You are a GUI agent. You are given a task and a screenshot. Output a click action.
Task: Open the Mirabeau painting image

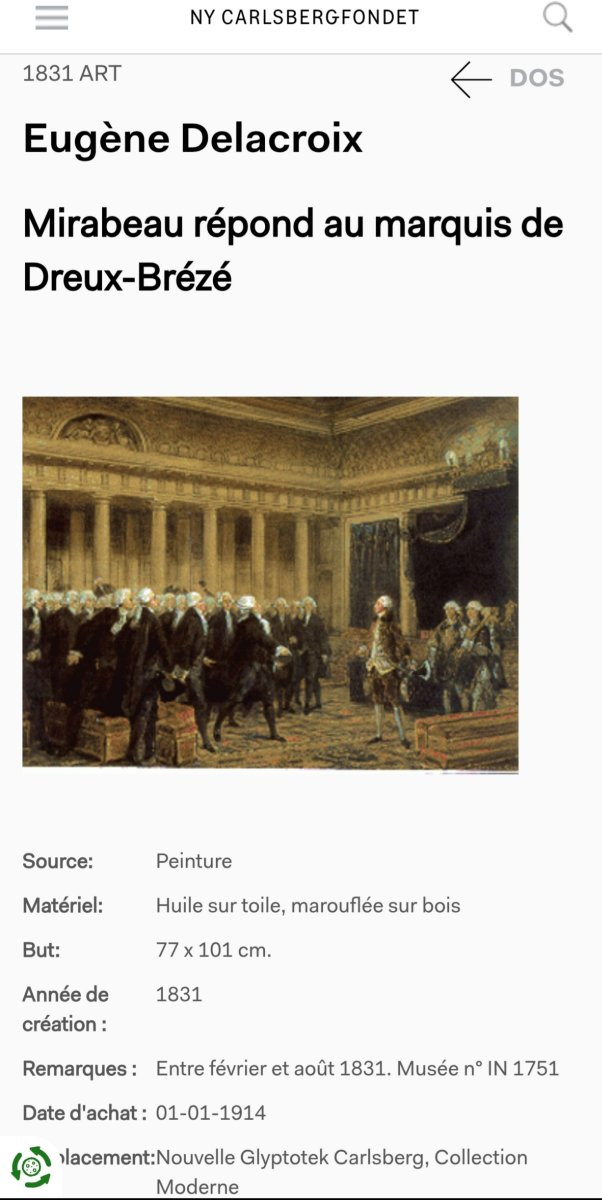point(270,584)
